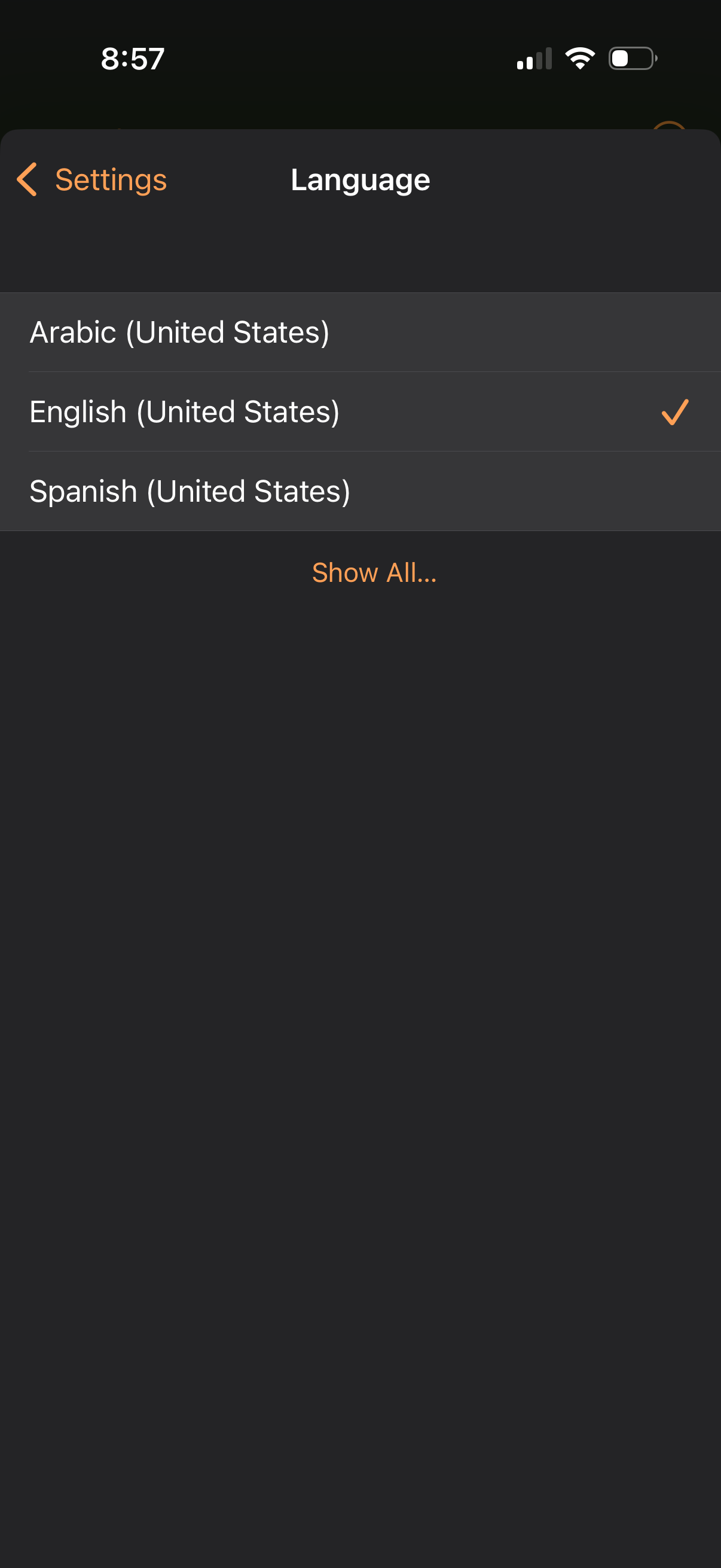Select Arabic (United States) language

point(179,332)
